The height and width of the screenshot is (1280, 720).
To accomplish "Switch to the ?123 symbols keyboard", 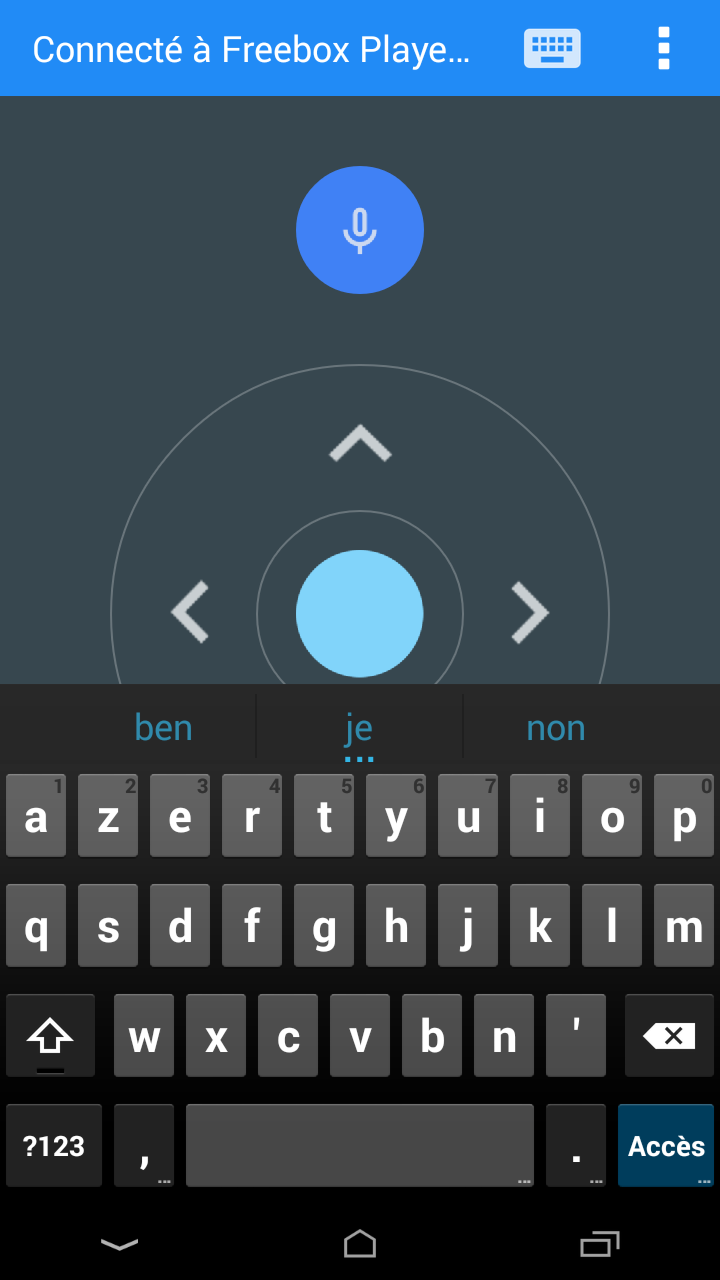I will pos(54,1146).
